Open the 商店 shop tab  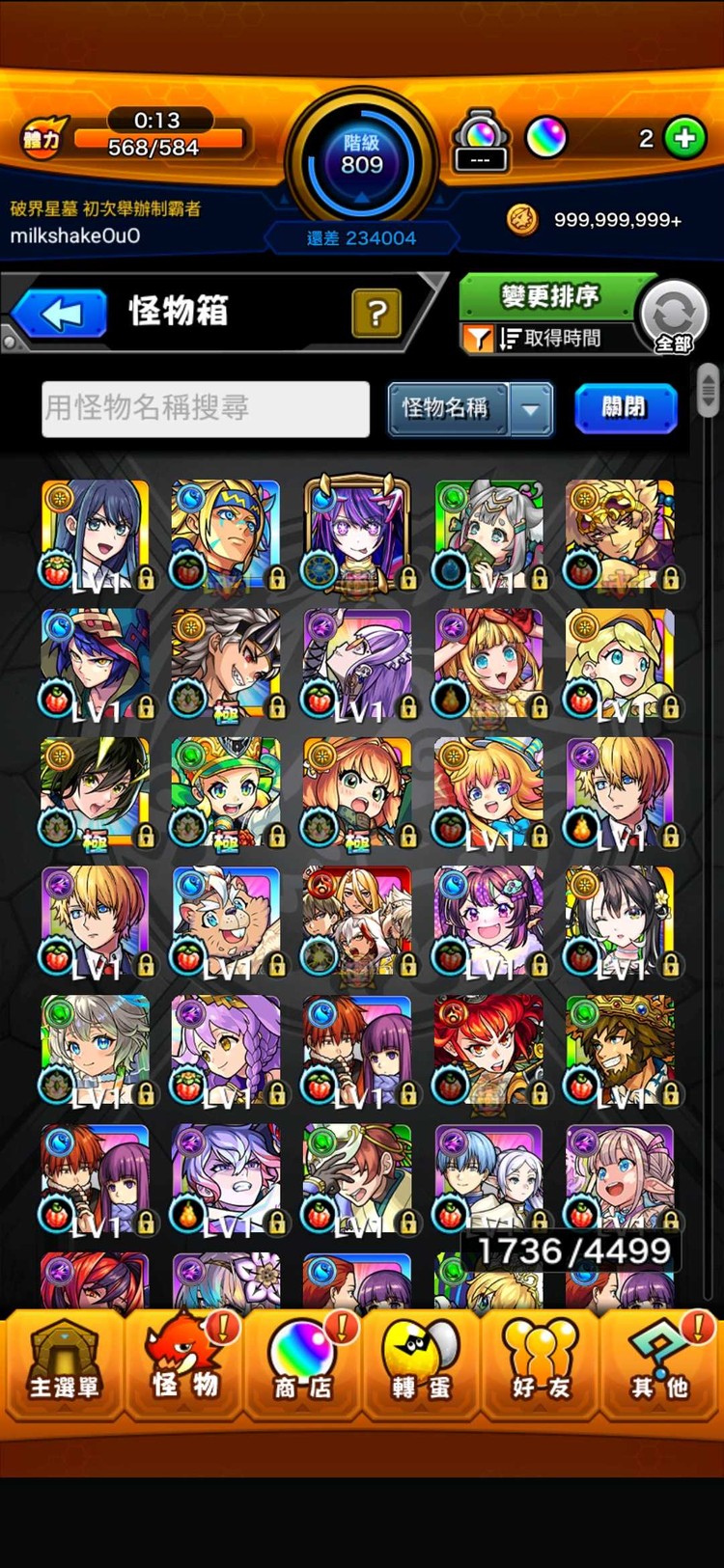pos(303,1365)
